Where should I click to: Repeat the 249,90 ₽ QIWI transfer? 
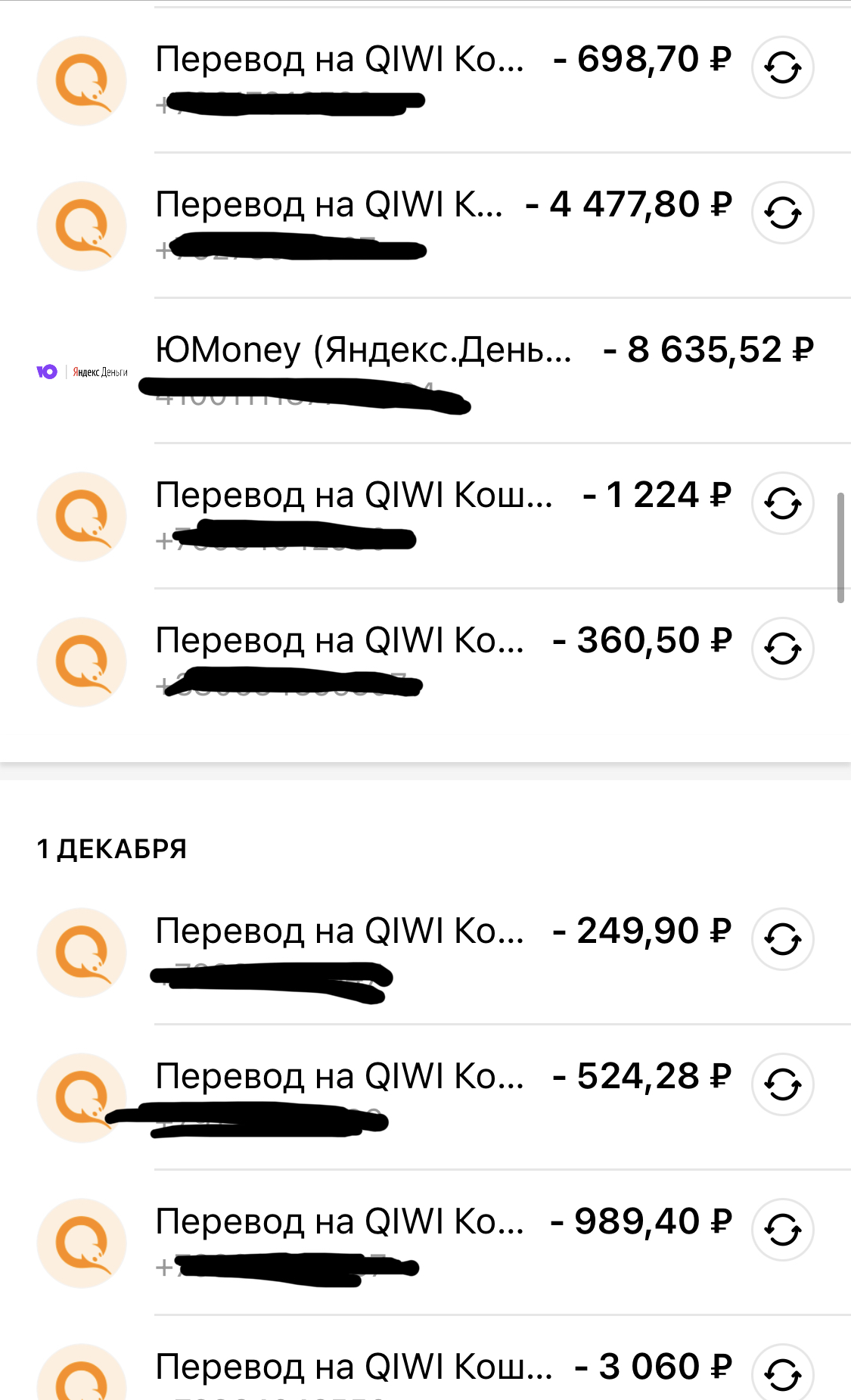tap(782, 939)
